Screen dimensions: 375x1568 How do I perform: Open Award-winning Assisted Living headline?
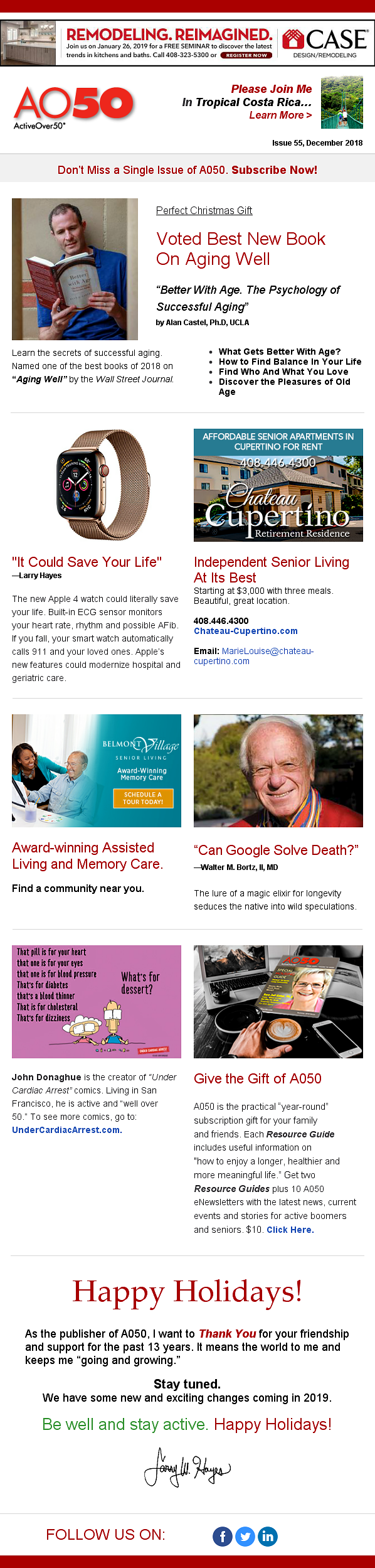point(88,856)
